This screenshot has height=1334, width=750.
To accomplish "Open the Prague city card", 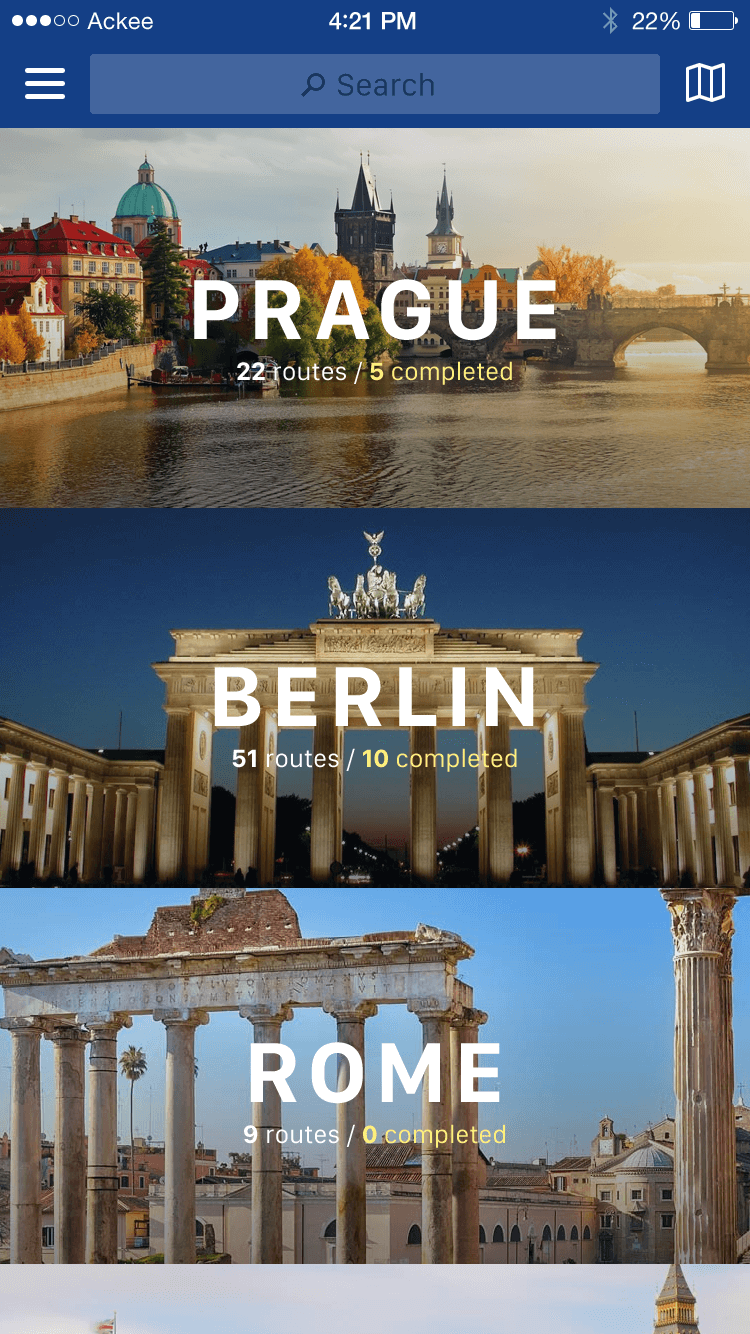I will click(375, 320).
